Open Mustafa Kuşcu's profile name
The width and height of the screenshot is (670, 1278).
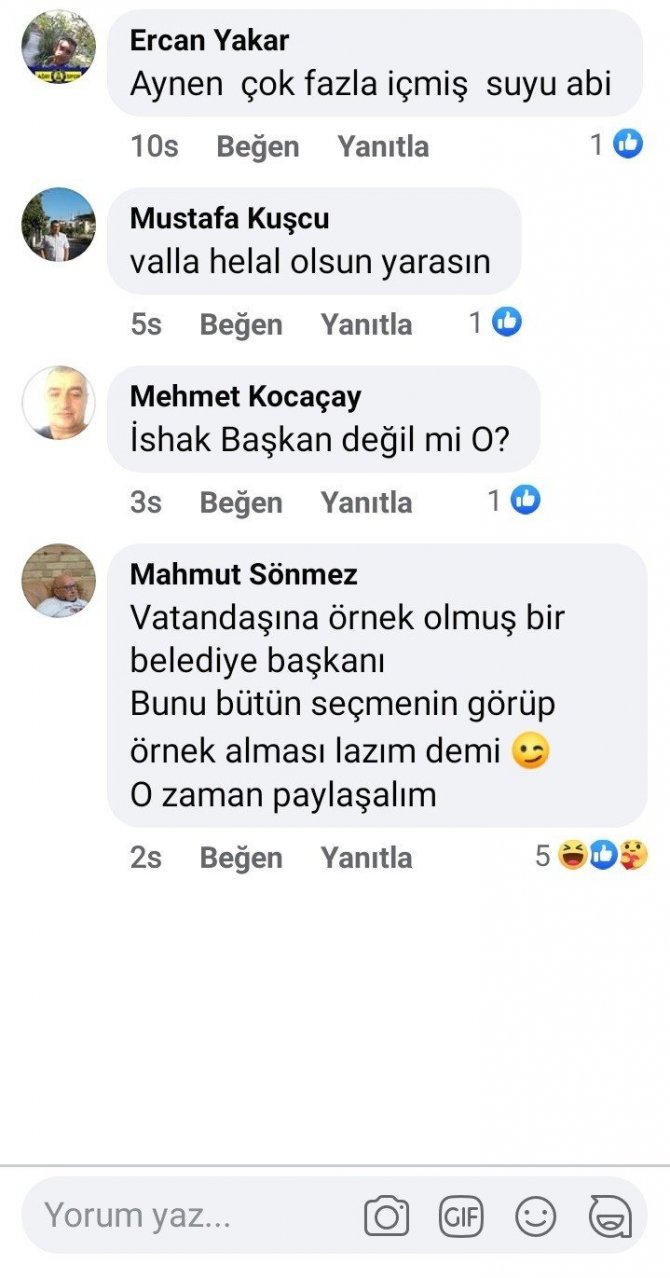[x=229, y=219]
